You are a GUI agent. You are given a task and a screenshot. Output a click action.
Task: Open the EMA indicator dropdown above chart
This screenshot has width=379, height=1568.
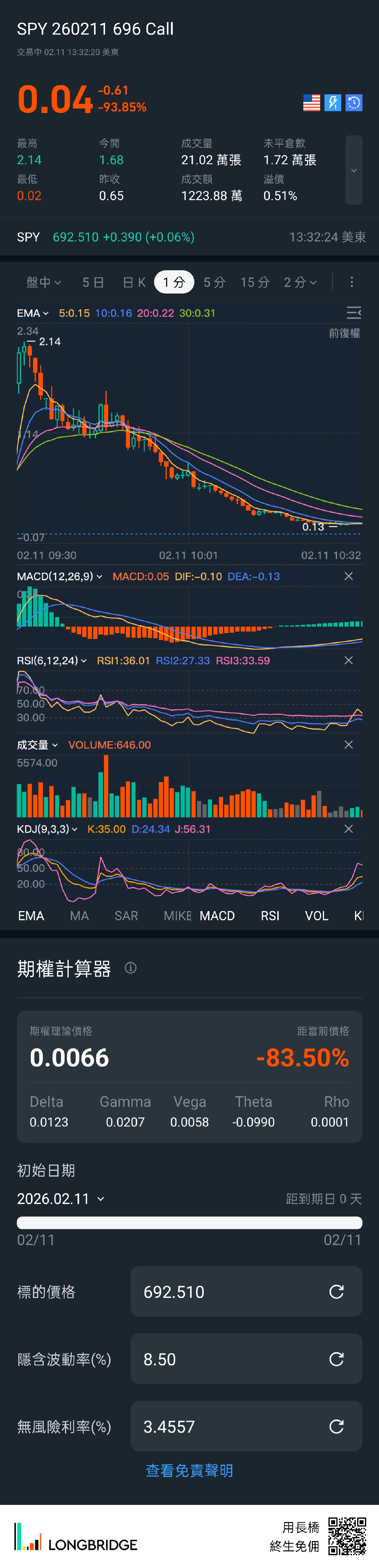[32, 313]
